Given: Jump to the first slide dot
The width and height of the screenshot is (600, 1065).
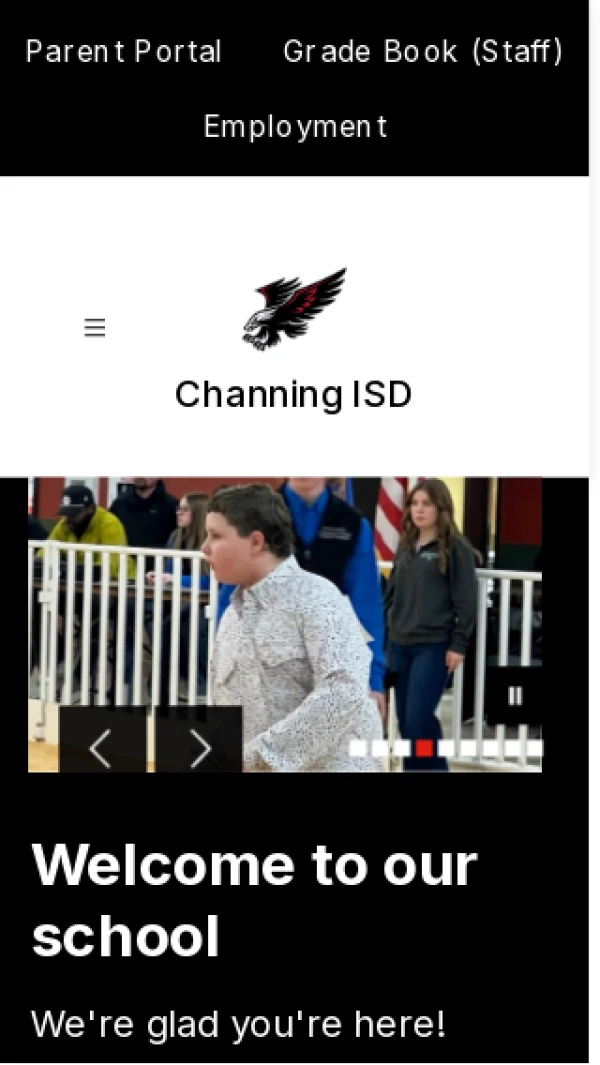Looking at the screenshot, I should point(358,748).
